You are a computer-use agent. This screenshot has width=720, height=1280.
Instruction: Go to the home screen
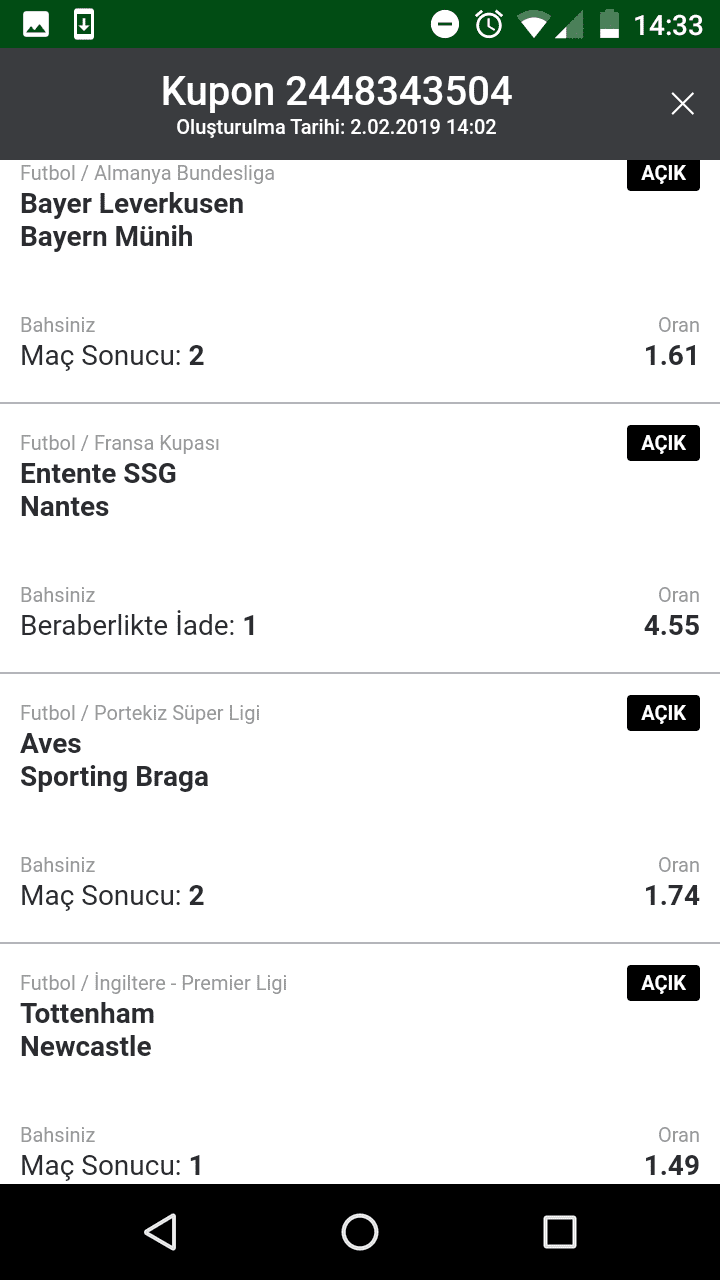360,1232
